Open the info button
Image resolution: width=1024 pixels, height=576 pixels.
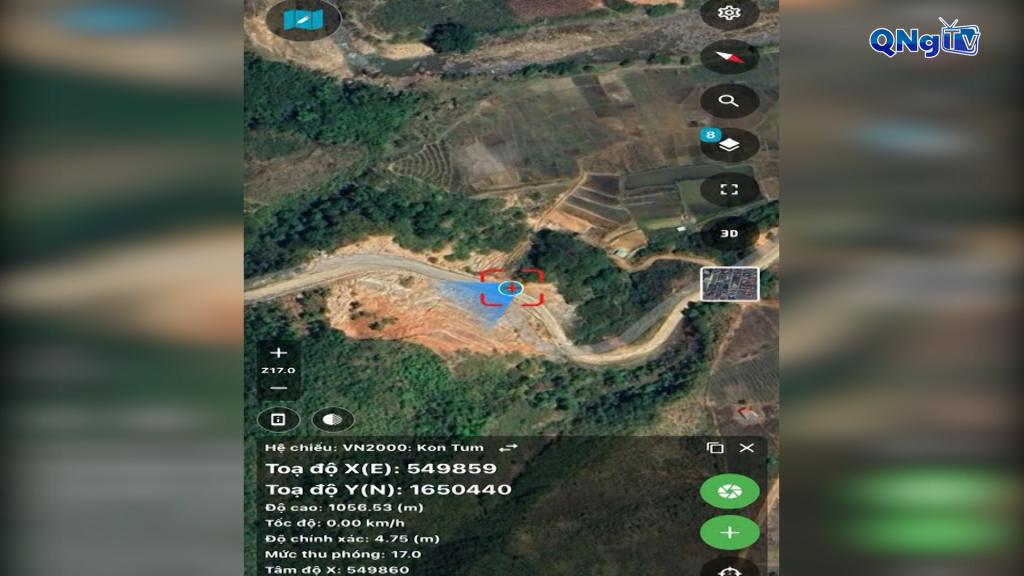click(x=278, y=419)
